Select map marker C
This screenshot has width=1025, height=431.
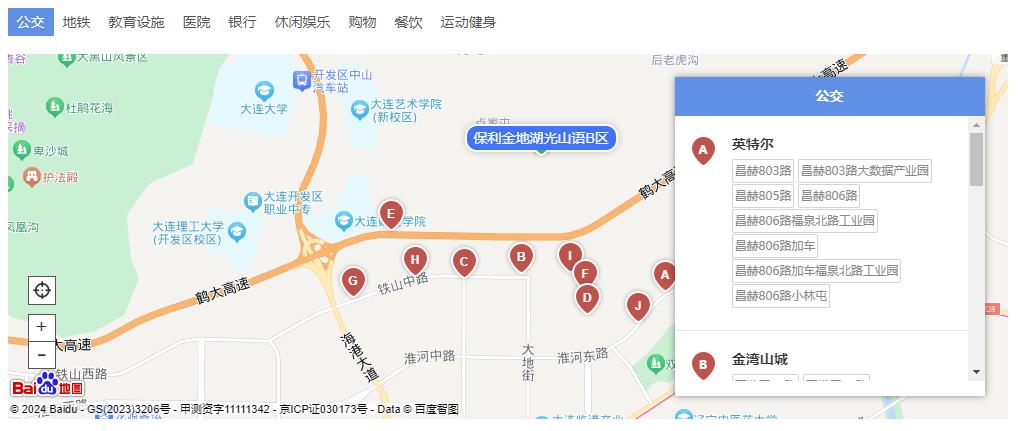(463, 262)
